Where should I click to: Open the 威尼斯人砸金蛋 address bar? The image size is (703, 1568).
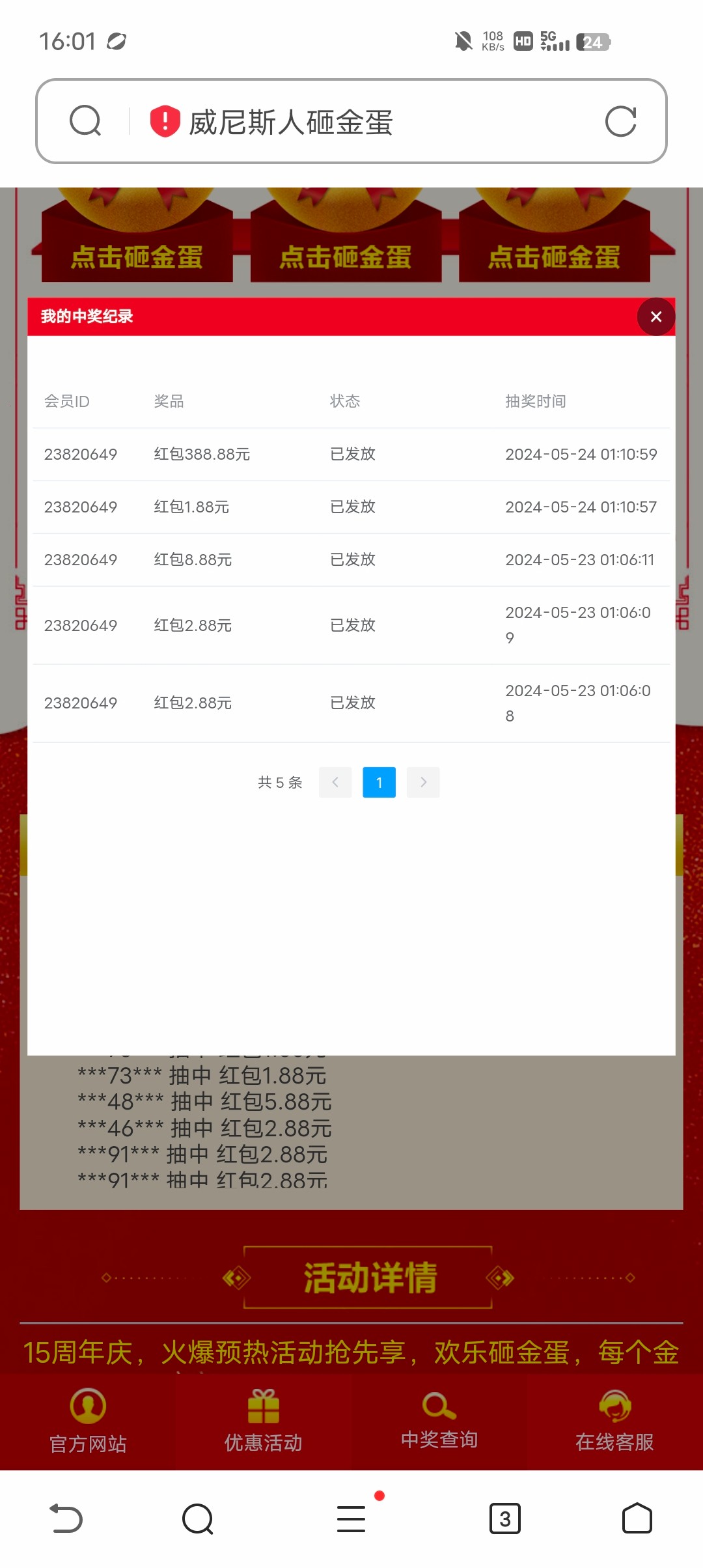pyautogui.click(x=365, y=122)
